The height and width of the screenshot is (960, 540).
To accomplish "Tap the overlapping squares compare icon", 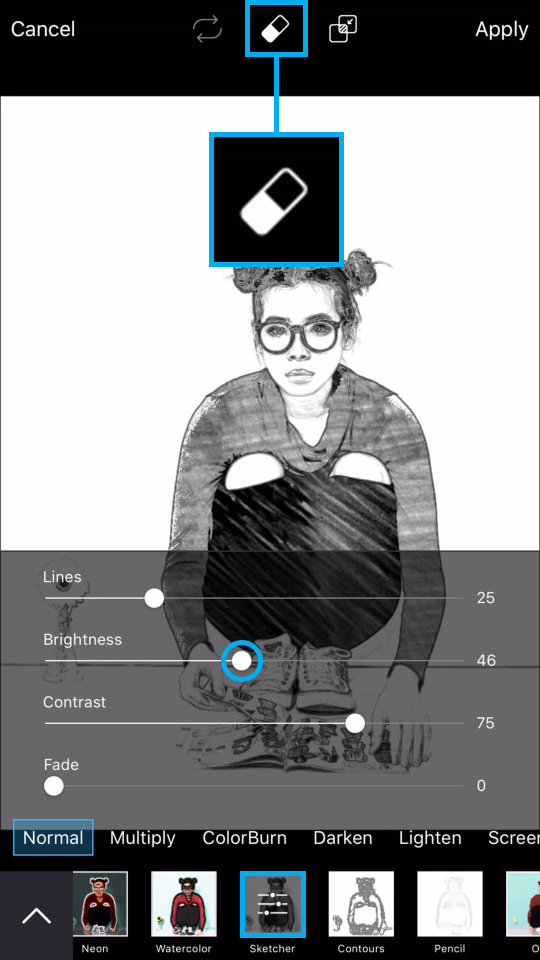I will coord(343,29).
